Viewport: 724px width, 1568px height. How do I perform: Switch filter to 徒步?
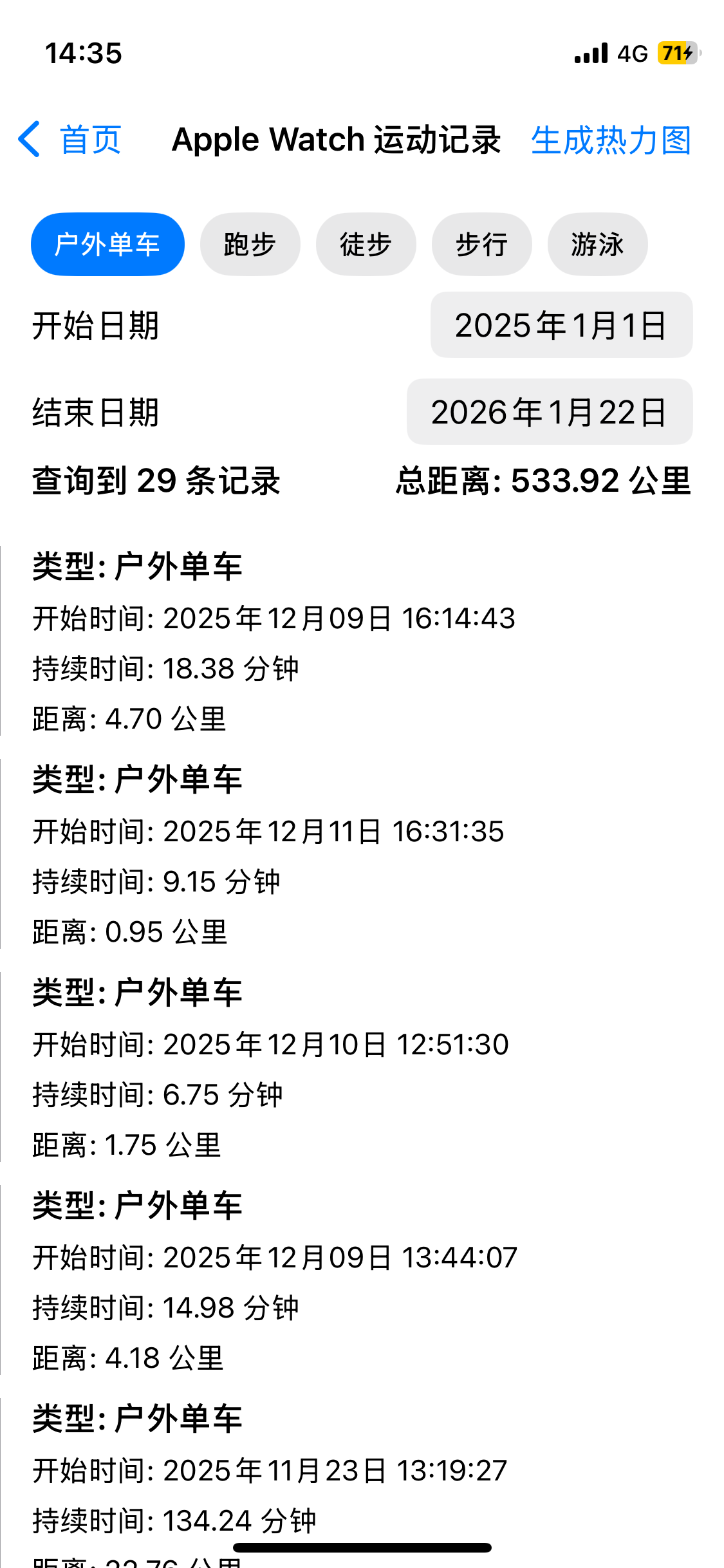pyautogui.click(x=366, y=245)
